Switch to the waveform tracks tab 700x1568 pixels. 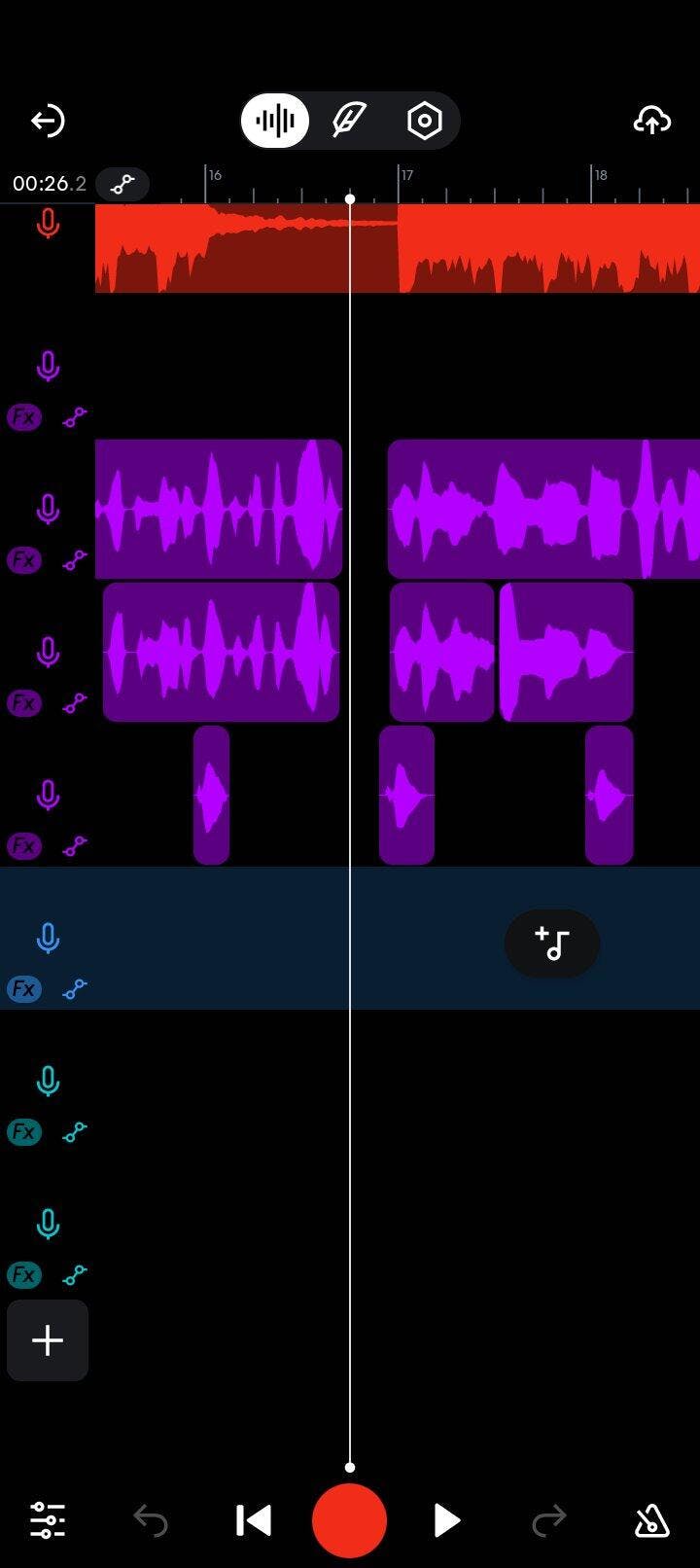(x=275, y=121)
